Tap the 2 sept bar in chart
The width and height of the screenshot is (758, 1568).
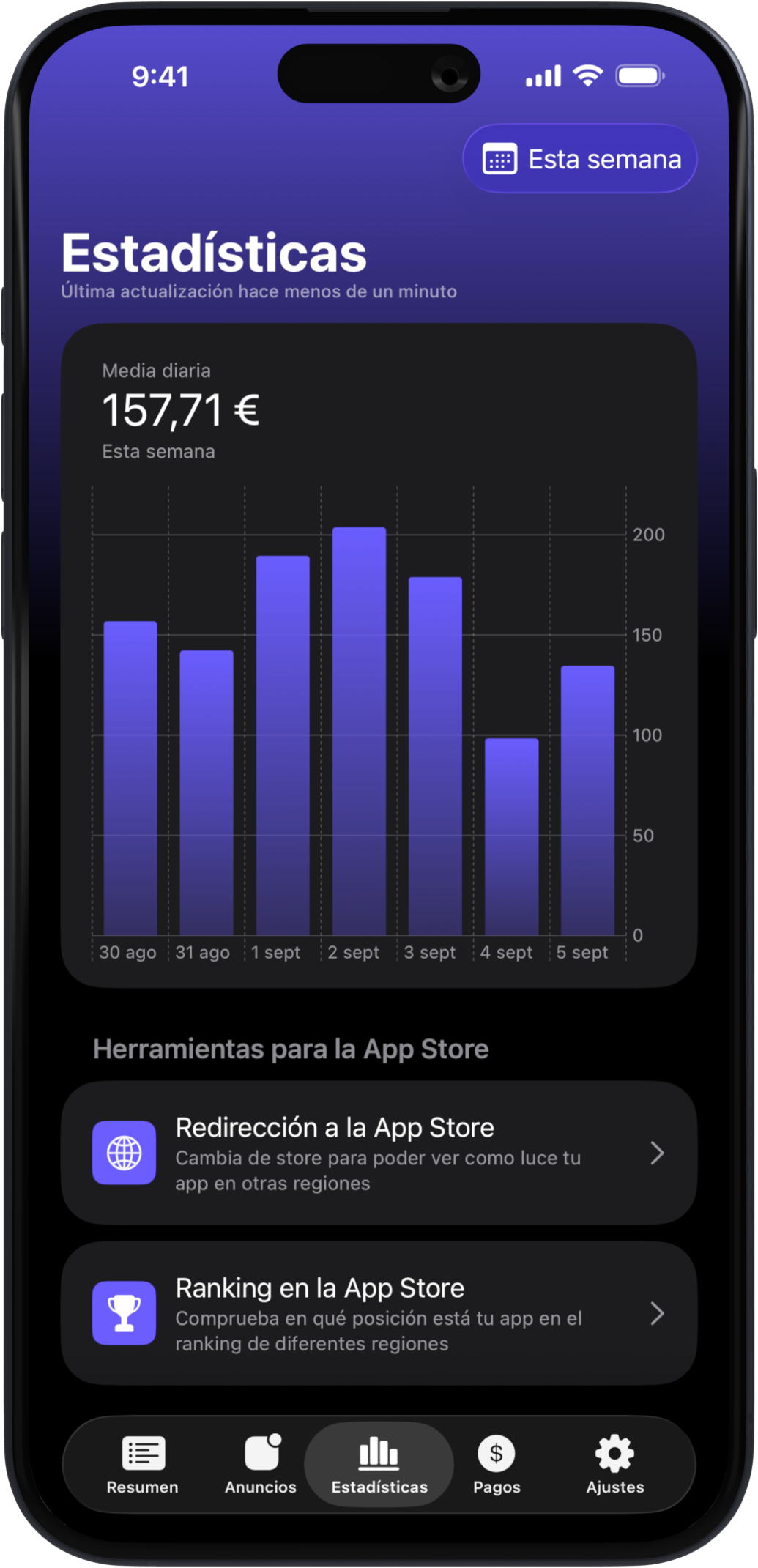click(359, 731)
